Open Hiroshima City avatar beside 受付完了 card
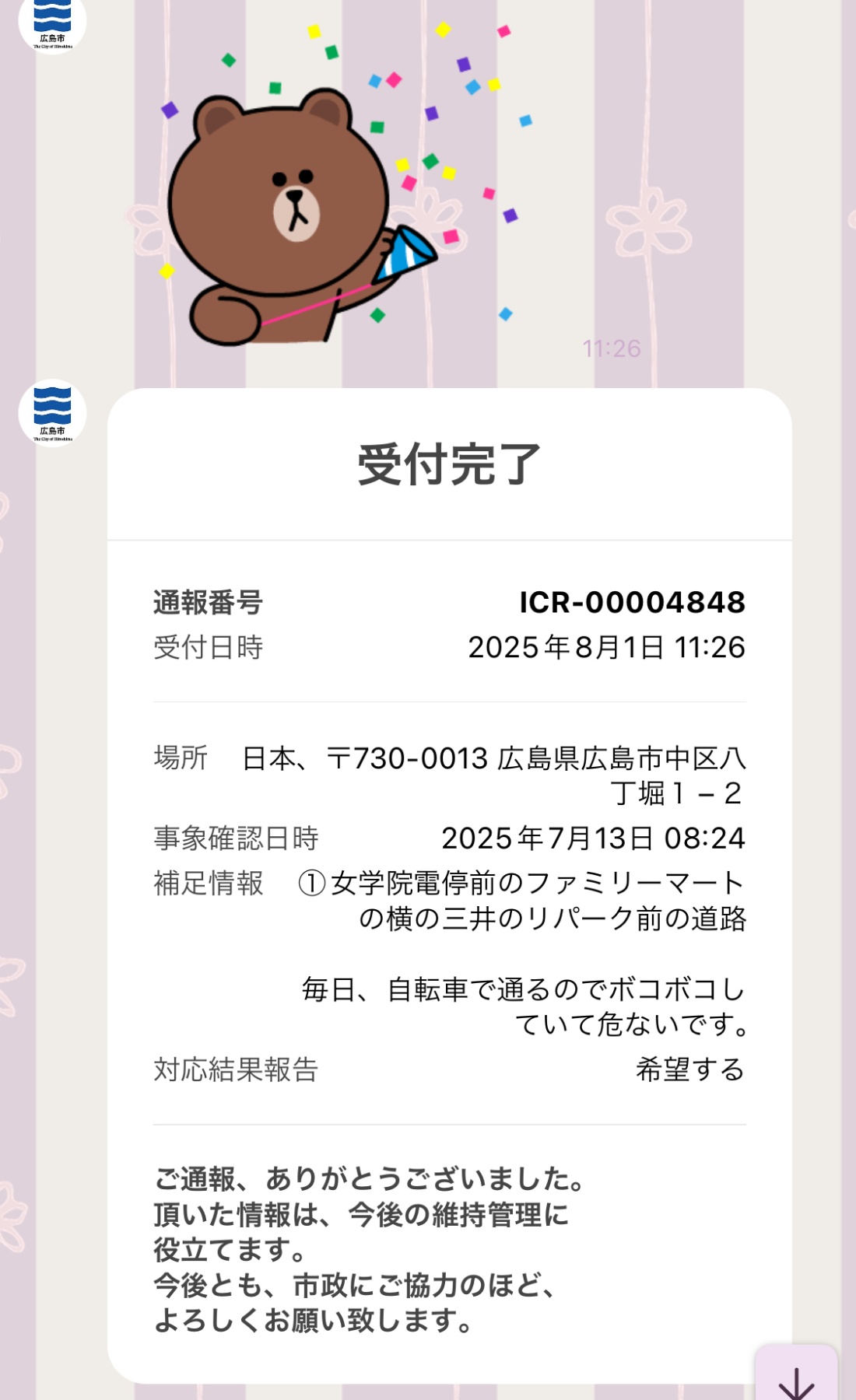Viewport: 856px width, 1400px height. (x=52, y=413)
